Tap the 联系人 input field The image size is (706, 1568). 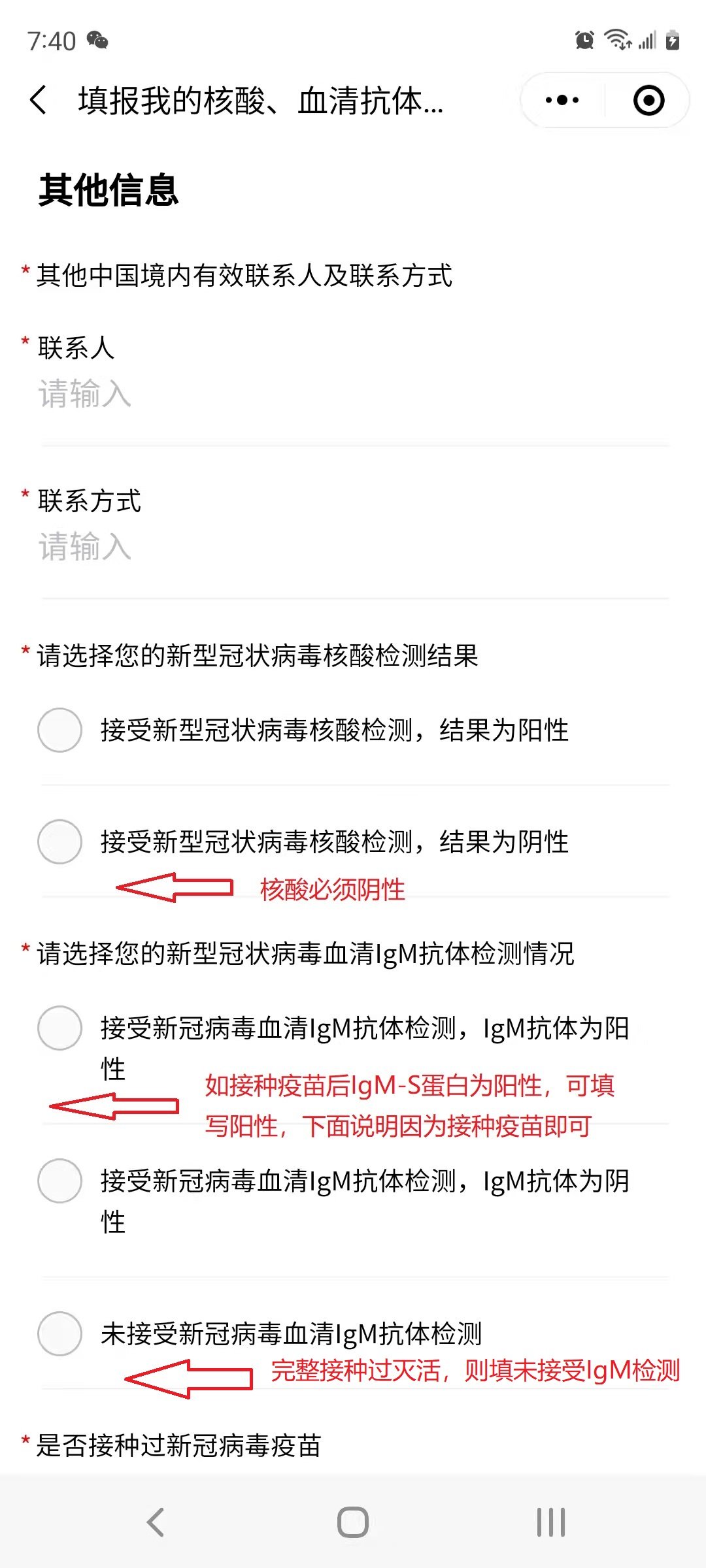[355, 395]
